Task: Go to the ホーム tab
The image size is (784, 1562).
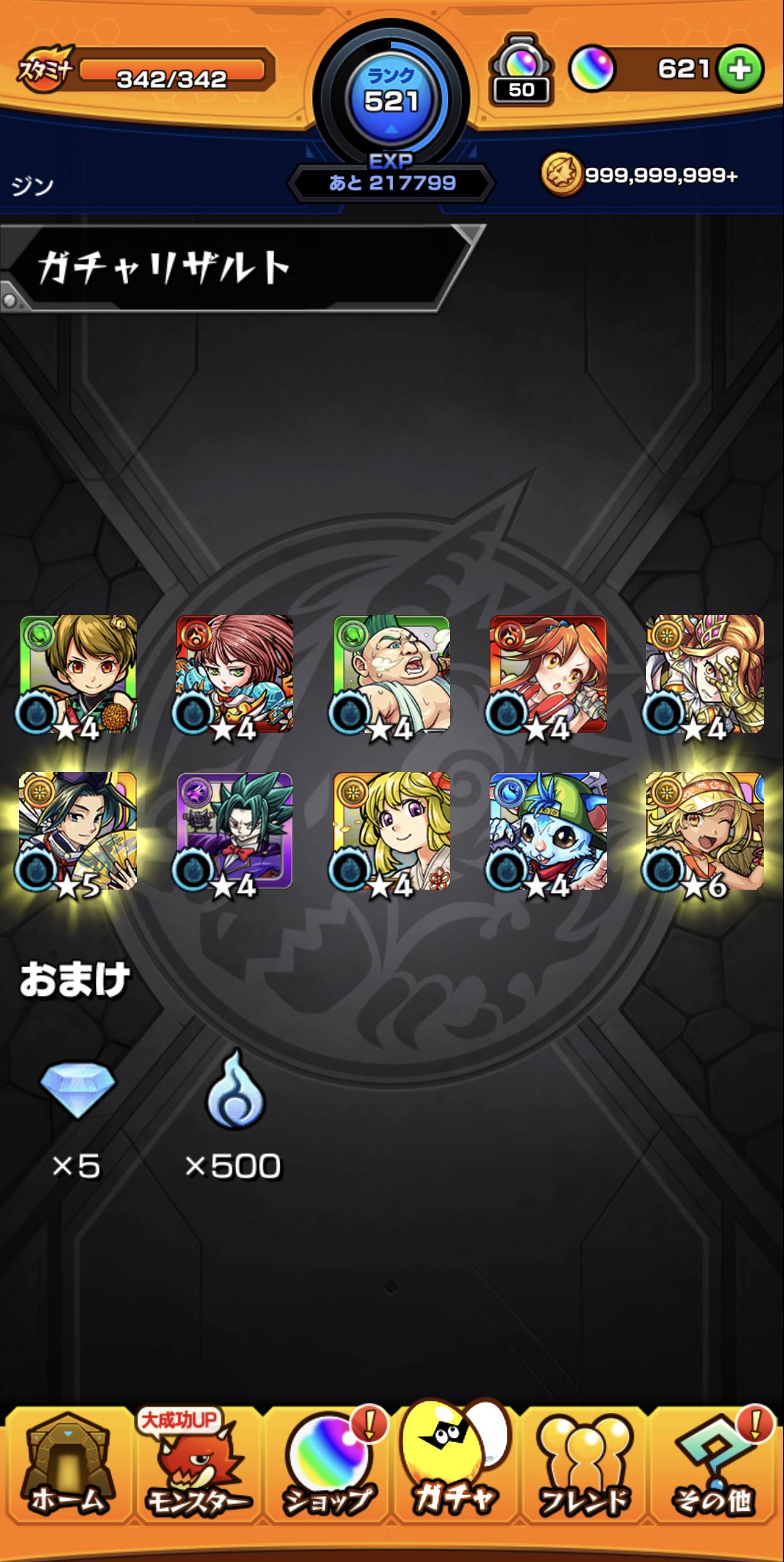Action: click(x=68, y=1467)
